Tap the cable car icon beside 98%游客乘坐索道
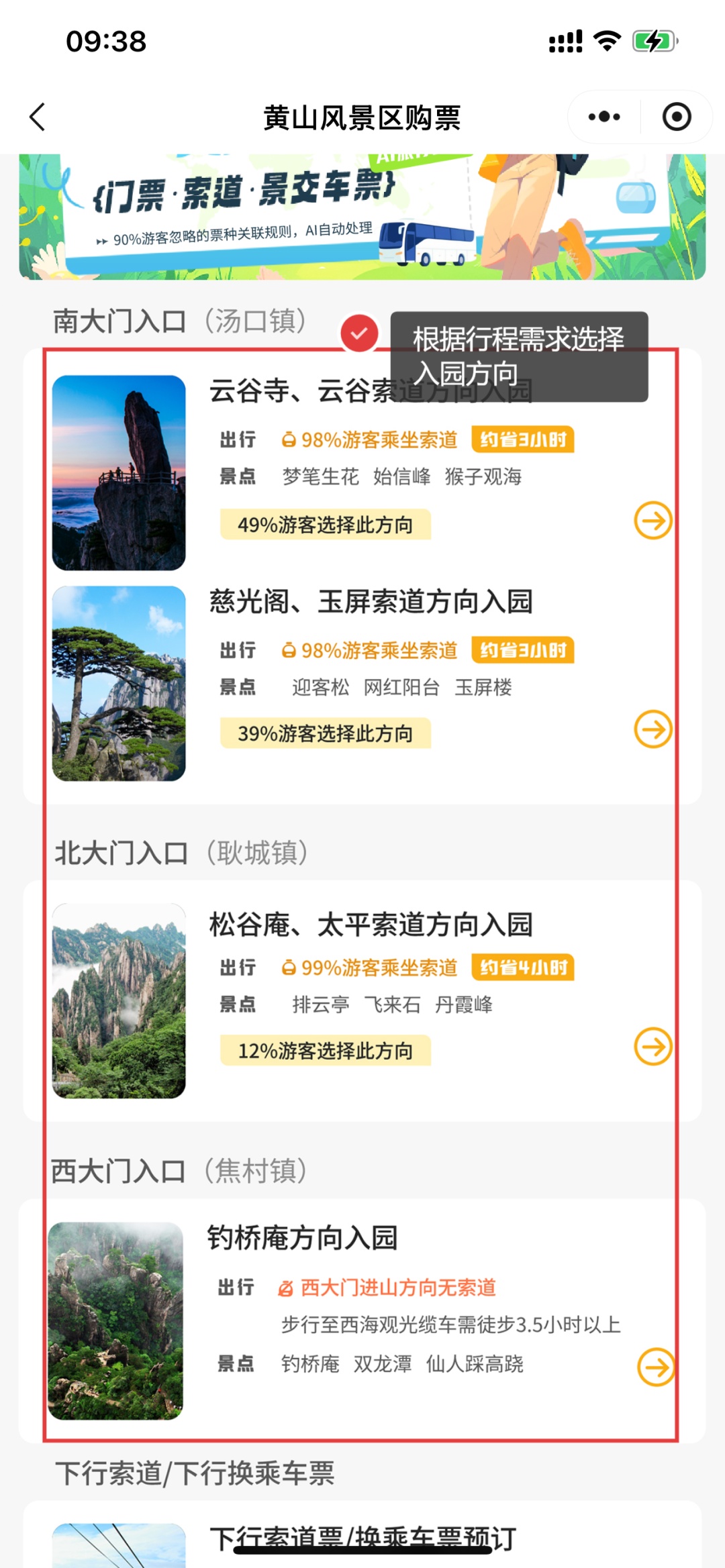The image size is (725, 1568). coord(289,439)
